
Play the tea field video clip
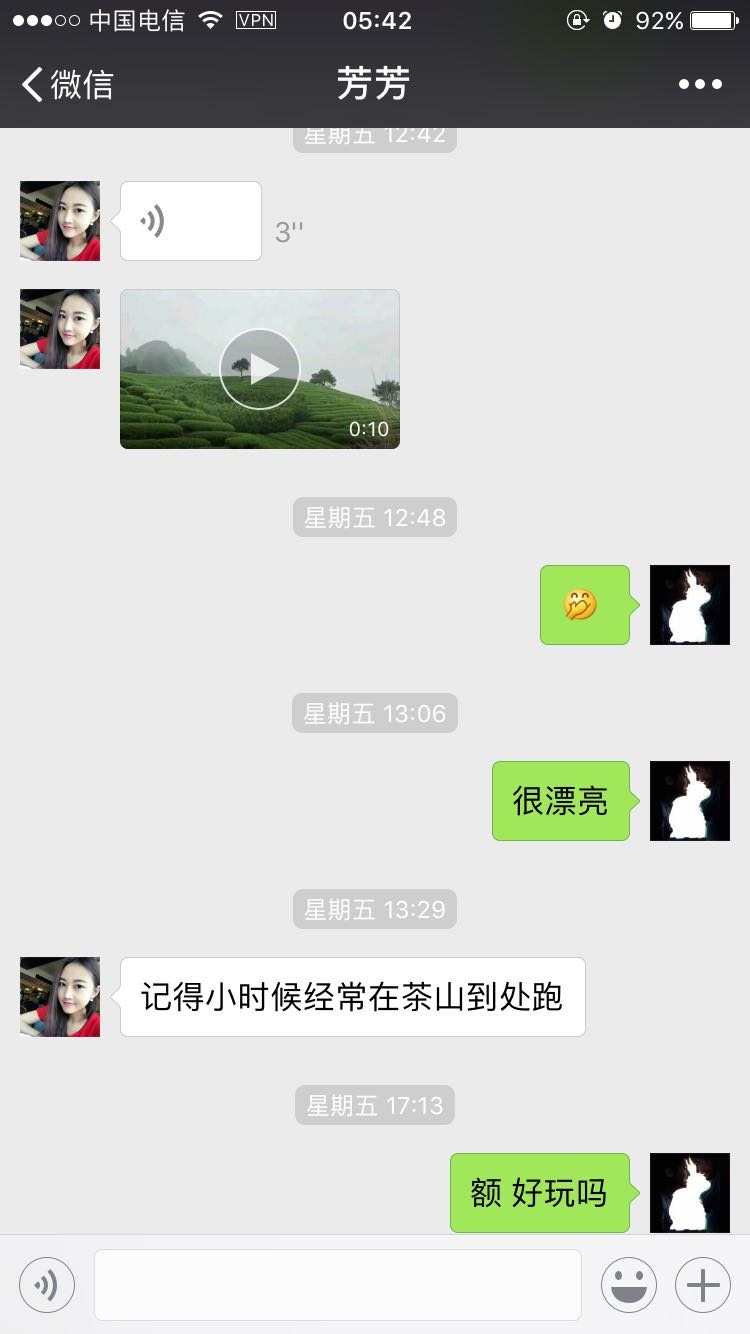click(260, 369)
